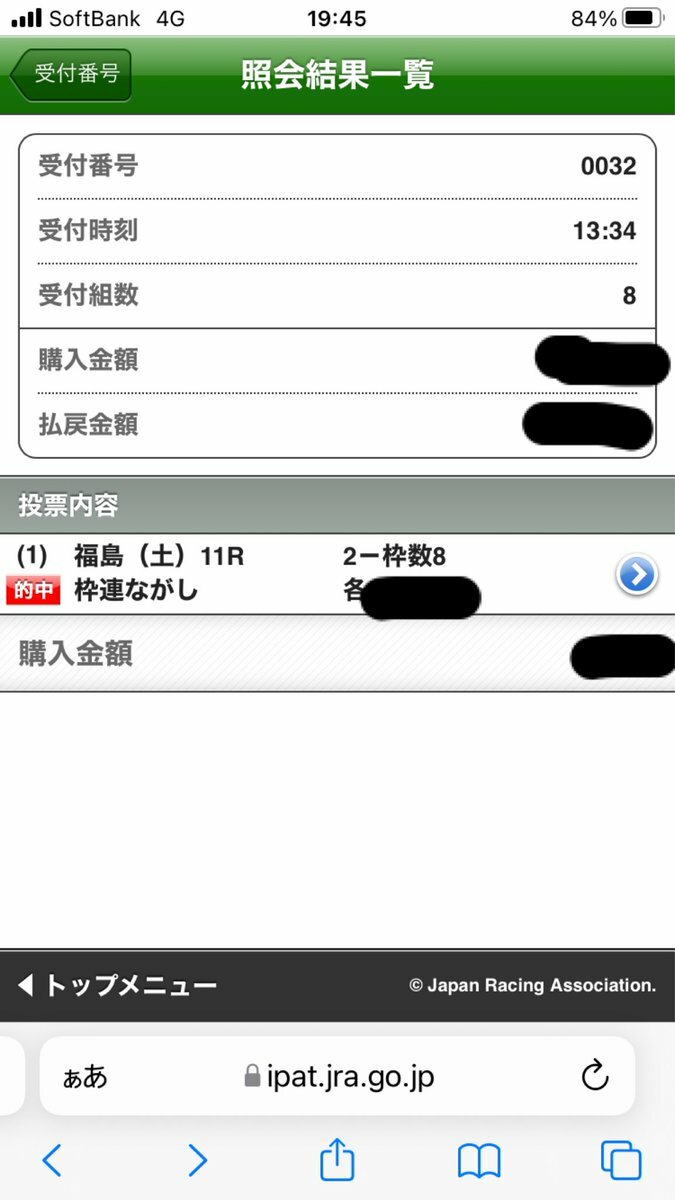Open Safari bookmarks

click(479, 1160)
